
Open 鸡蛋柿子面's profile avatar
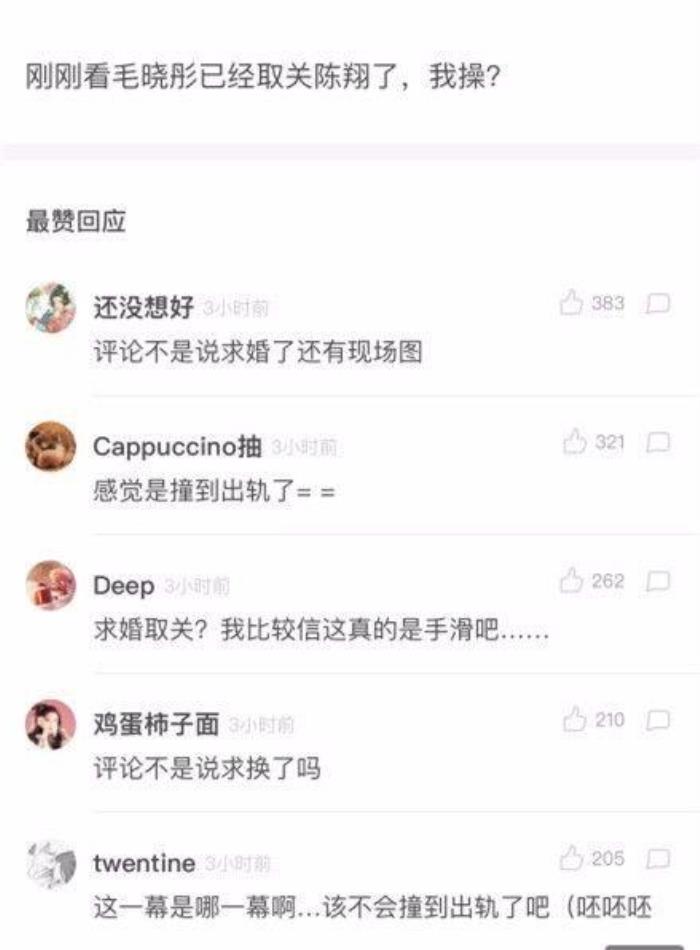coord(50,724)
